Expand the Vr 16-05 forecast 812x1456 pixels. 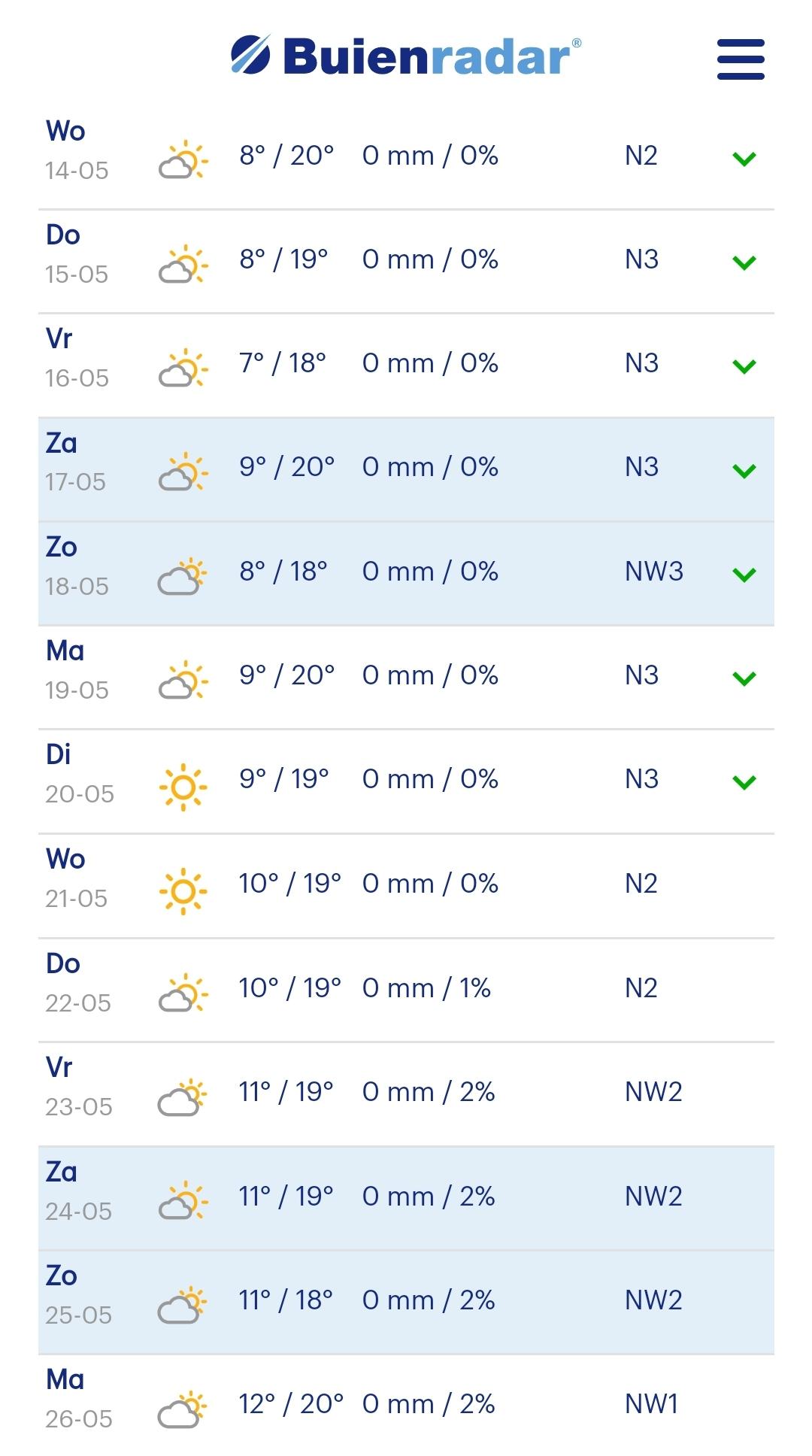[x=744, y=366]
